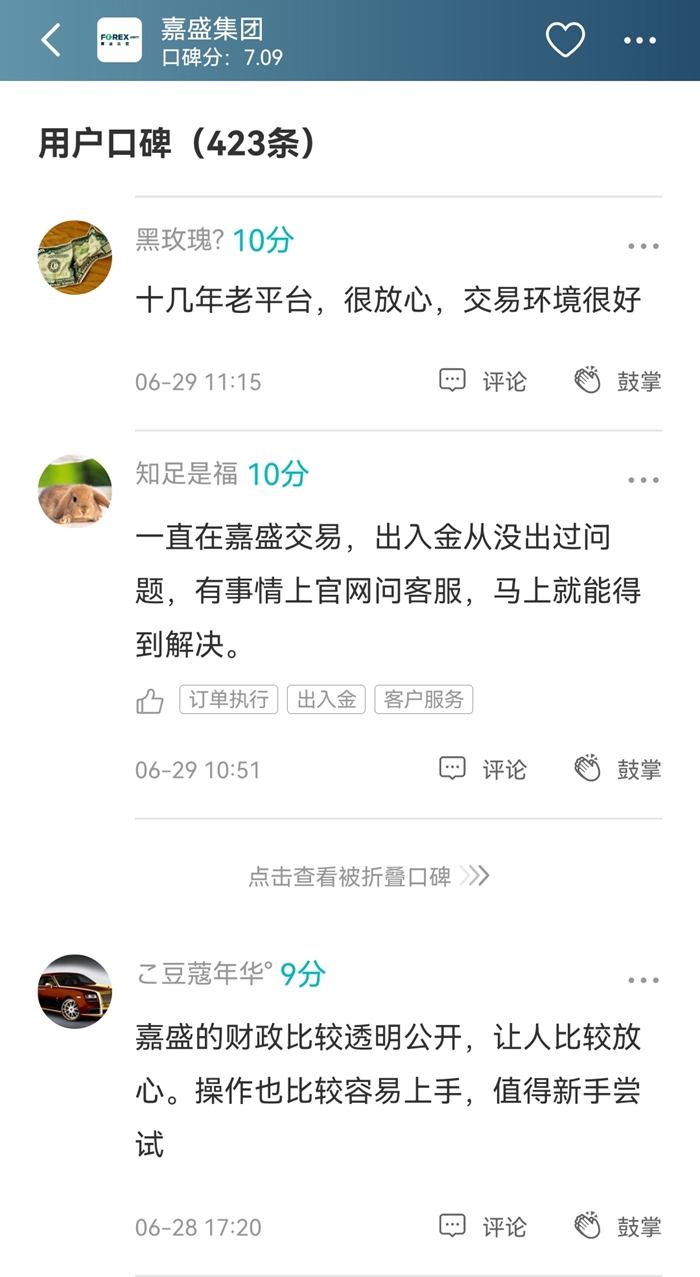Image resolution: width=700 pixels, height=1277 pixels.
Task: Comment on こ豆蔻年华°'s review
Action: tap(483, 1226)
